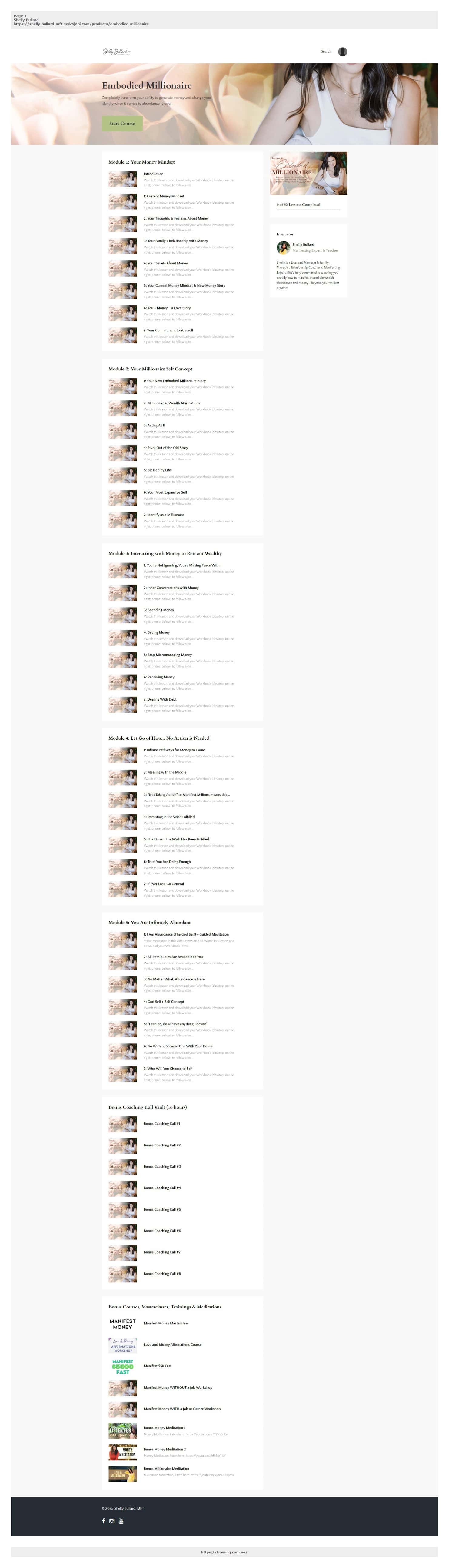
Task: Open Bonus Coaching Call #1
Action: [162, 1124]
